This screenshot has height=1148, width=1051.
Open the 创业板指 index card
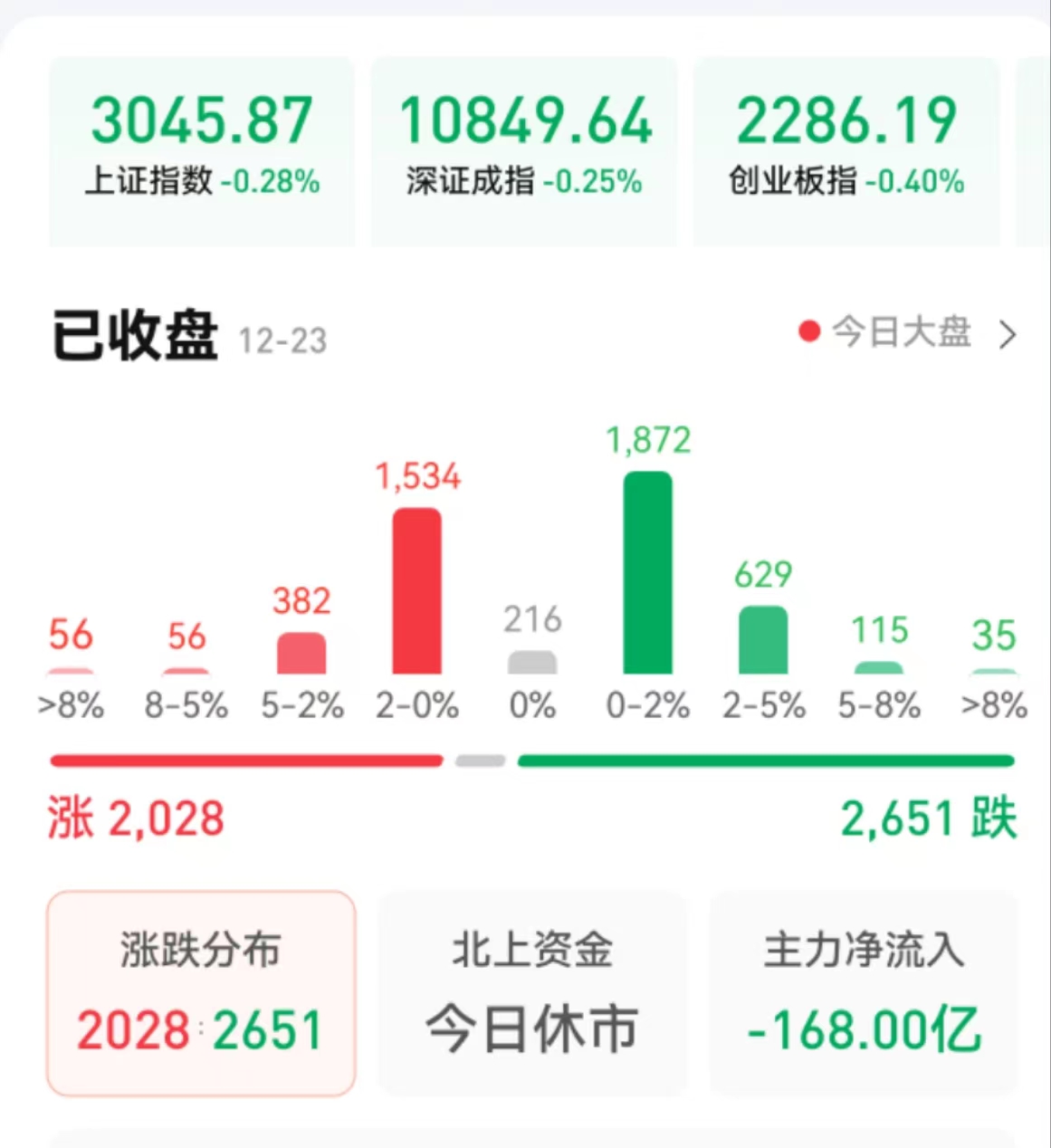pos(846,149)
